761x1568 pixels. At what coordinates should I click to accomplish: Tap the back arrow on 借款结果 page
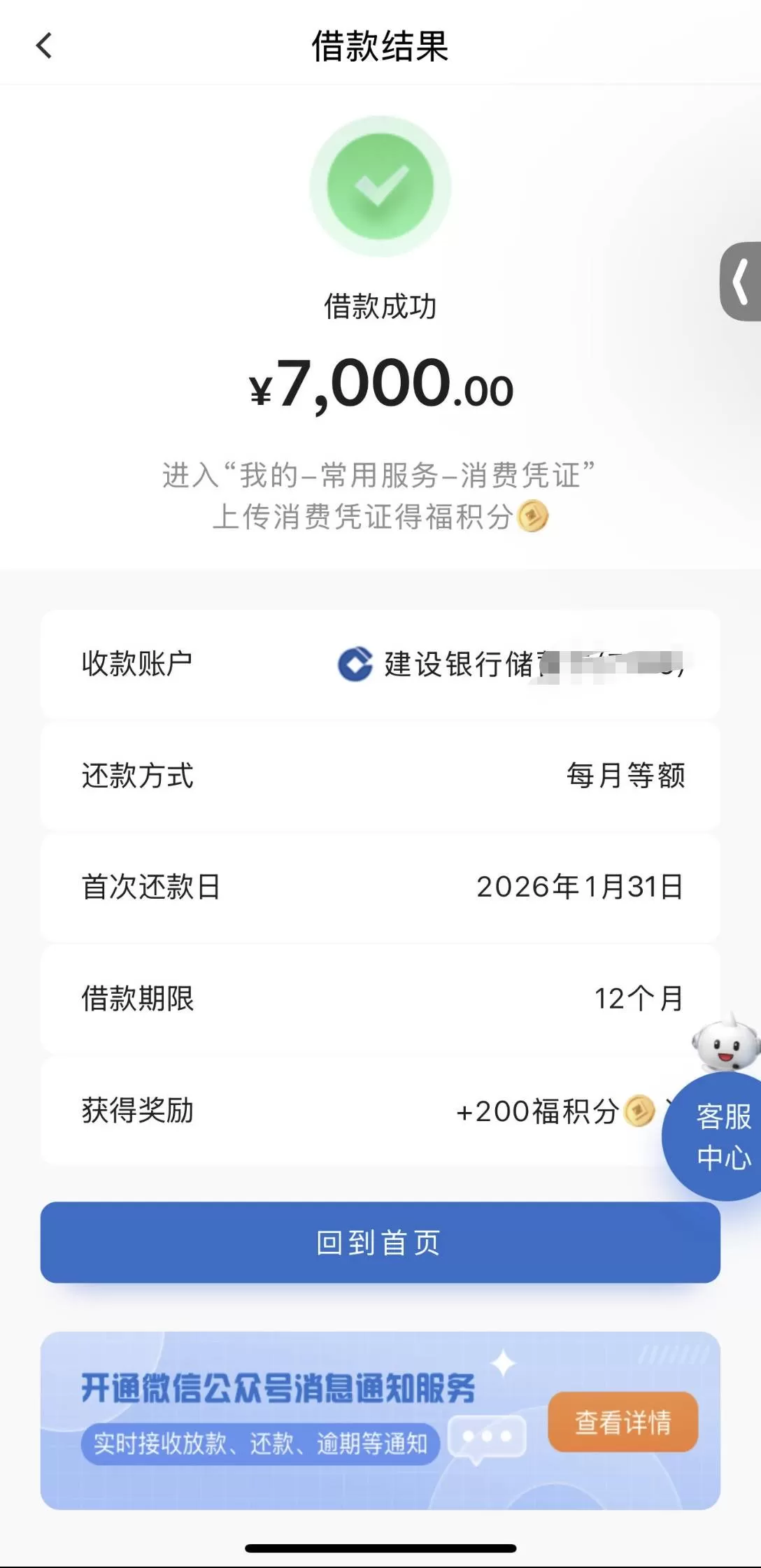(x=44, y=45)
